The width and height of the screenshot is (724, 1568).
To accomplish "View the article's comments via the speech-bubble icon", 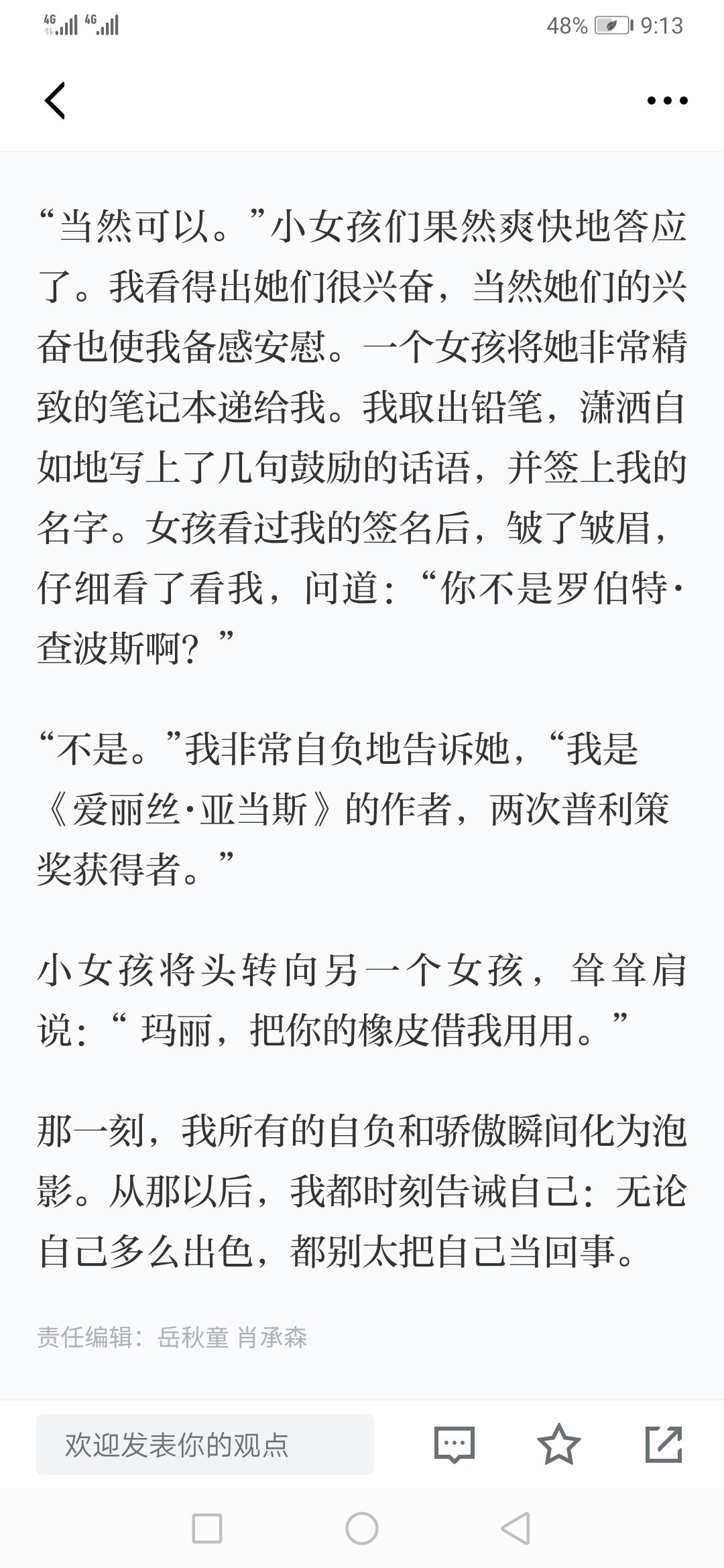I will 455,1444.
